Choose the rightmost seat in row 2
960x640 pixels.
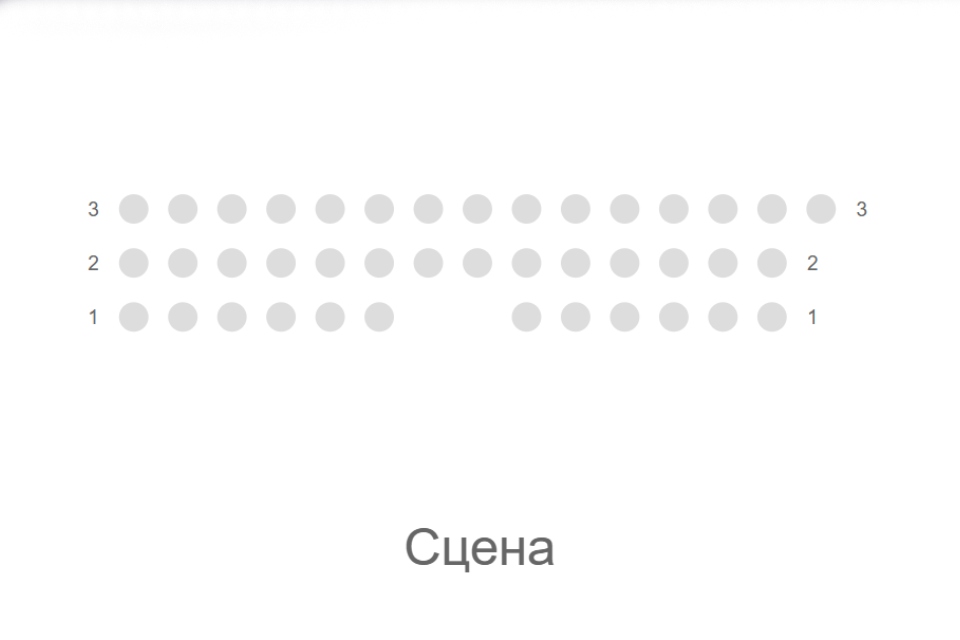772,263
